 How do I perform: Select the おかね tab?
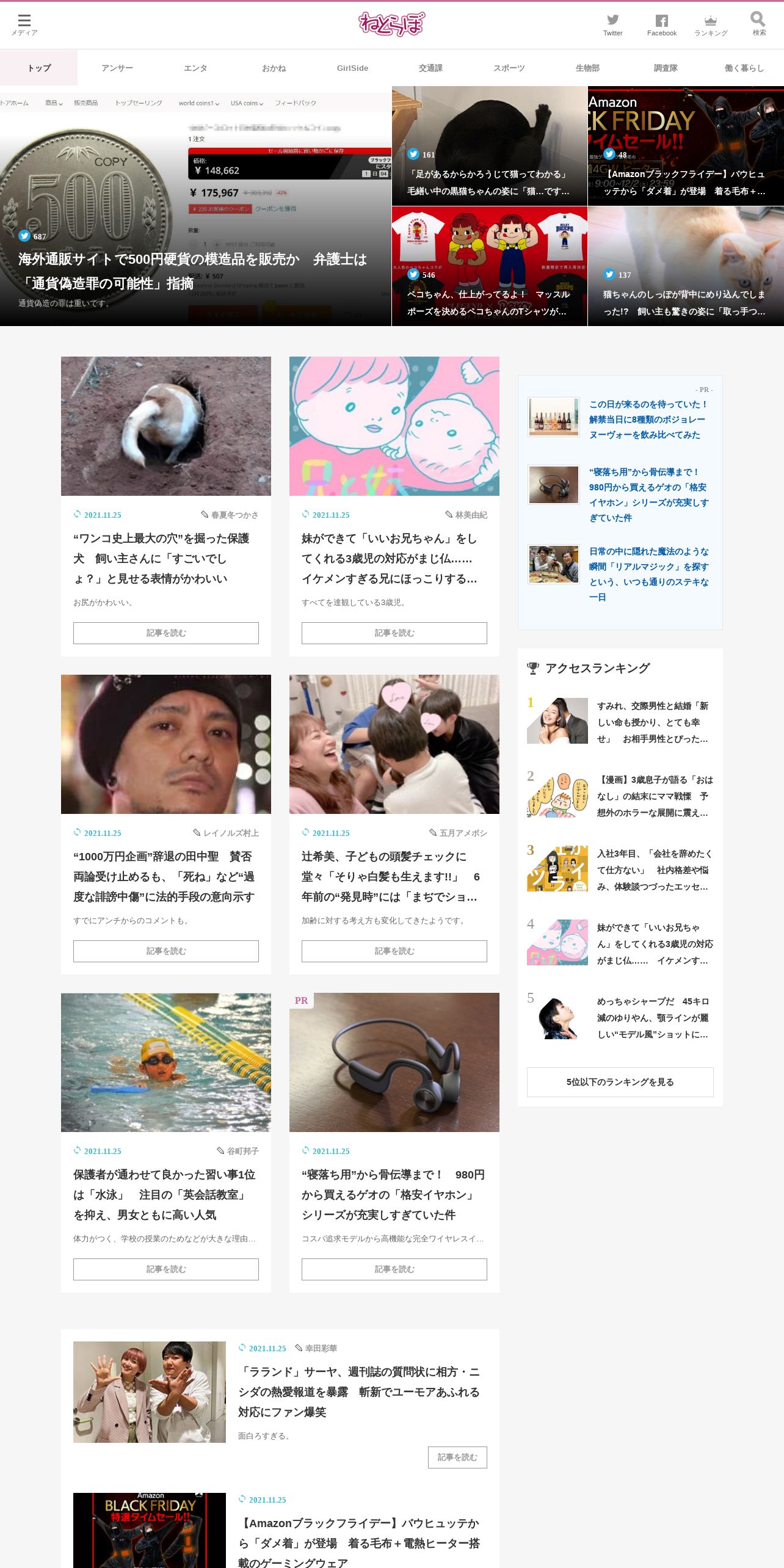click(x=274, y=68)
